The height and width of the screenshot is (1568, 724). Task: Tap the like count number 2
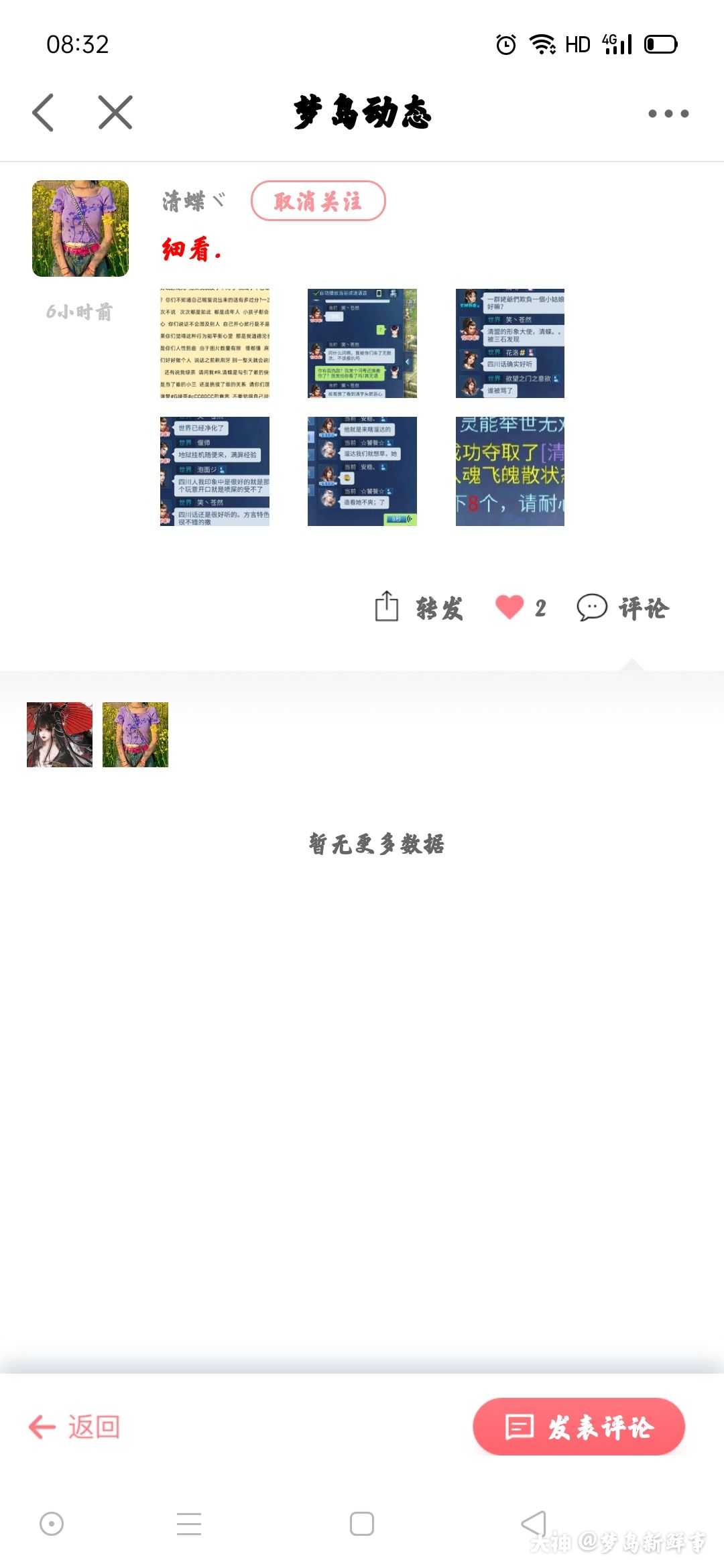(540, 608)
